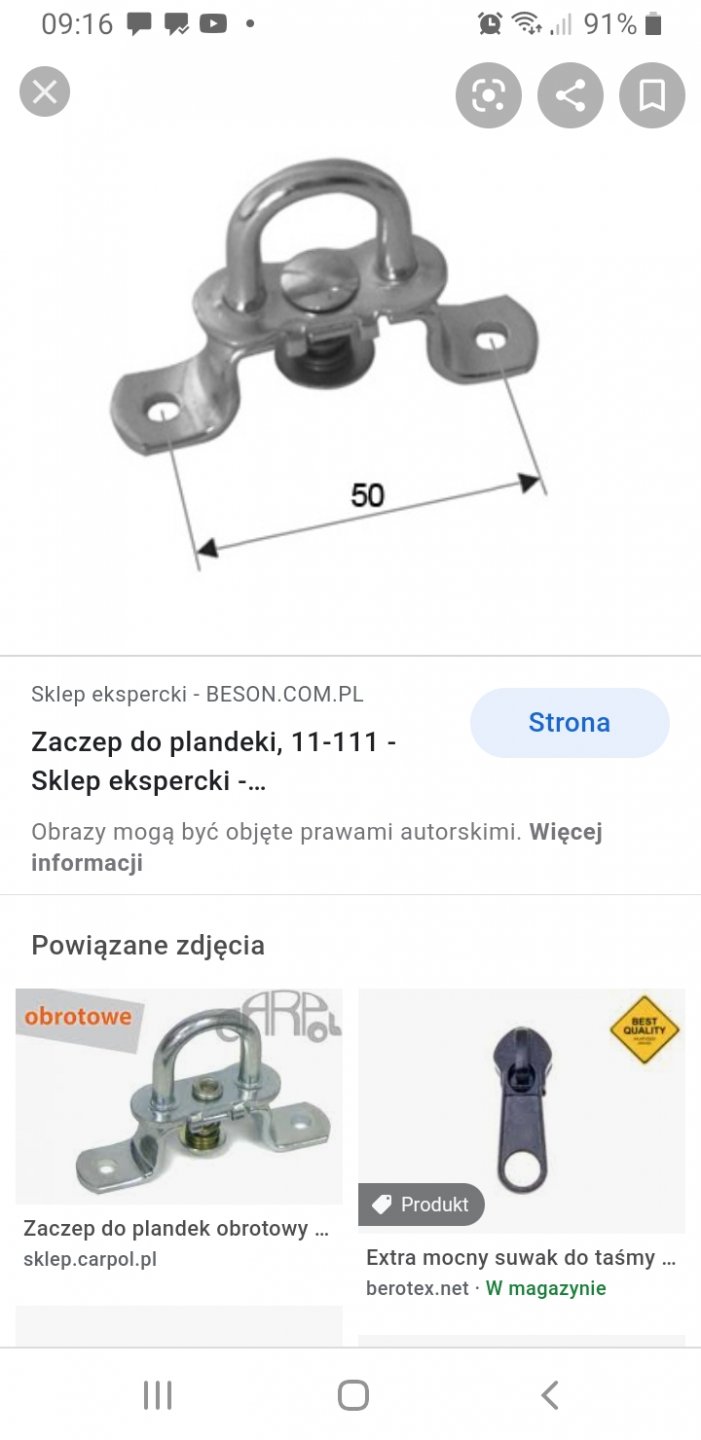
Task: Open the berotex.net zipper product image
Action: (521, 1108)
